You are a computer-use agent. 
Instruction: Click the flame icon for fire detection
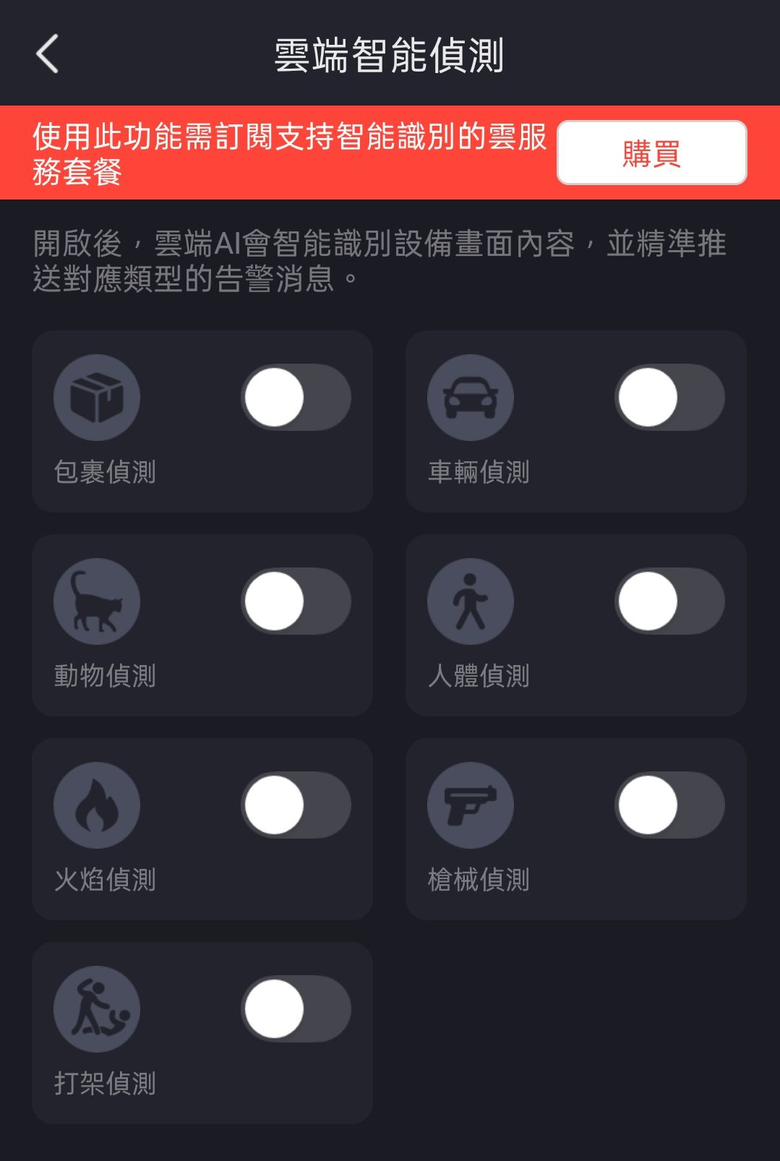97,804
